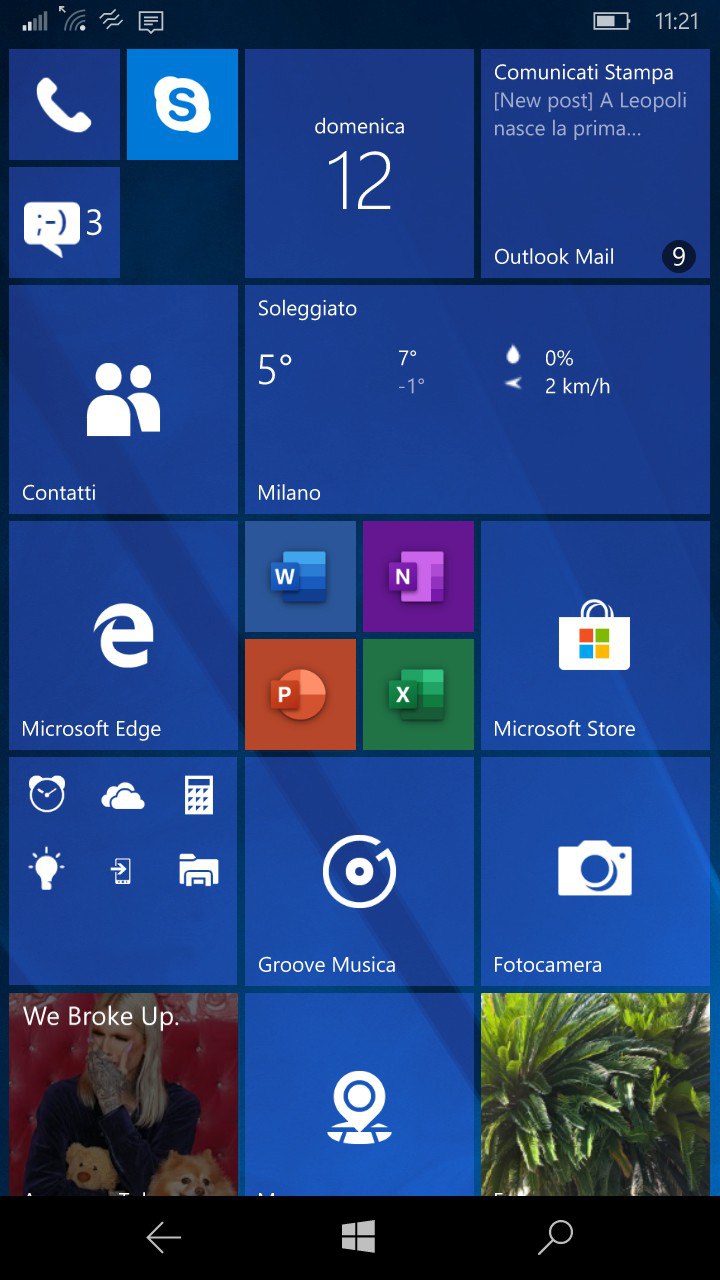Screen dimensions: 720x1280
Task: Open the Word tile
Action: click(300, 577)
